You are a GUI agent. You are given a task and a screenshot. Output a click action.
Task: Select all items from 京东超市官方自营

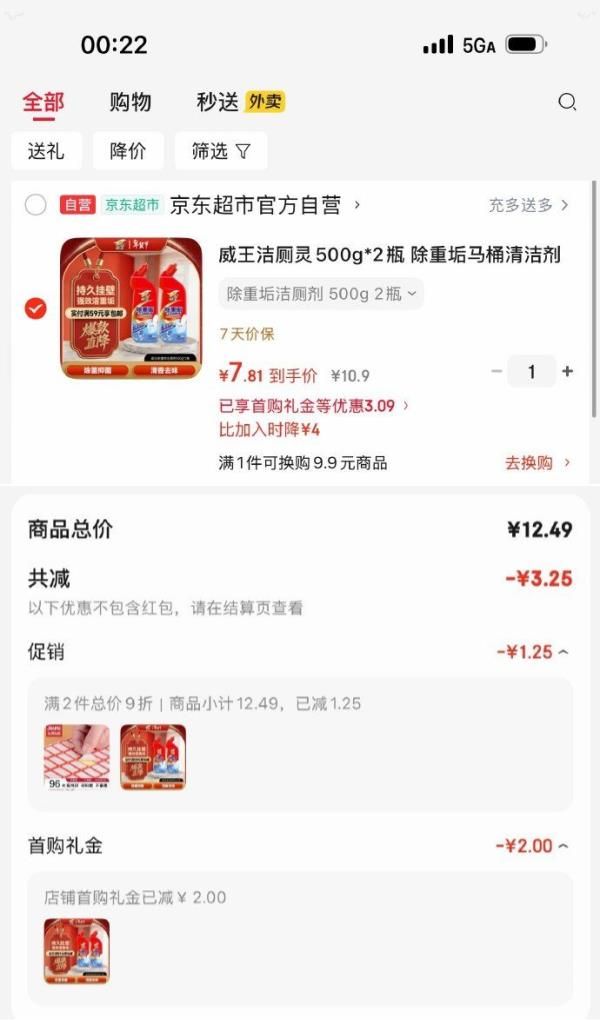click(x=36, y=205)
